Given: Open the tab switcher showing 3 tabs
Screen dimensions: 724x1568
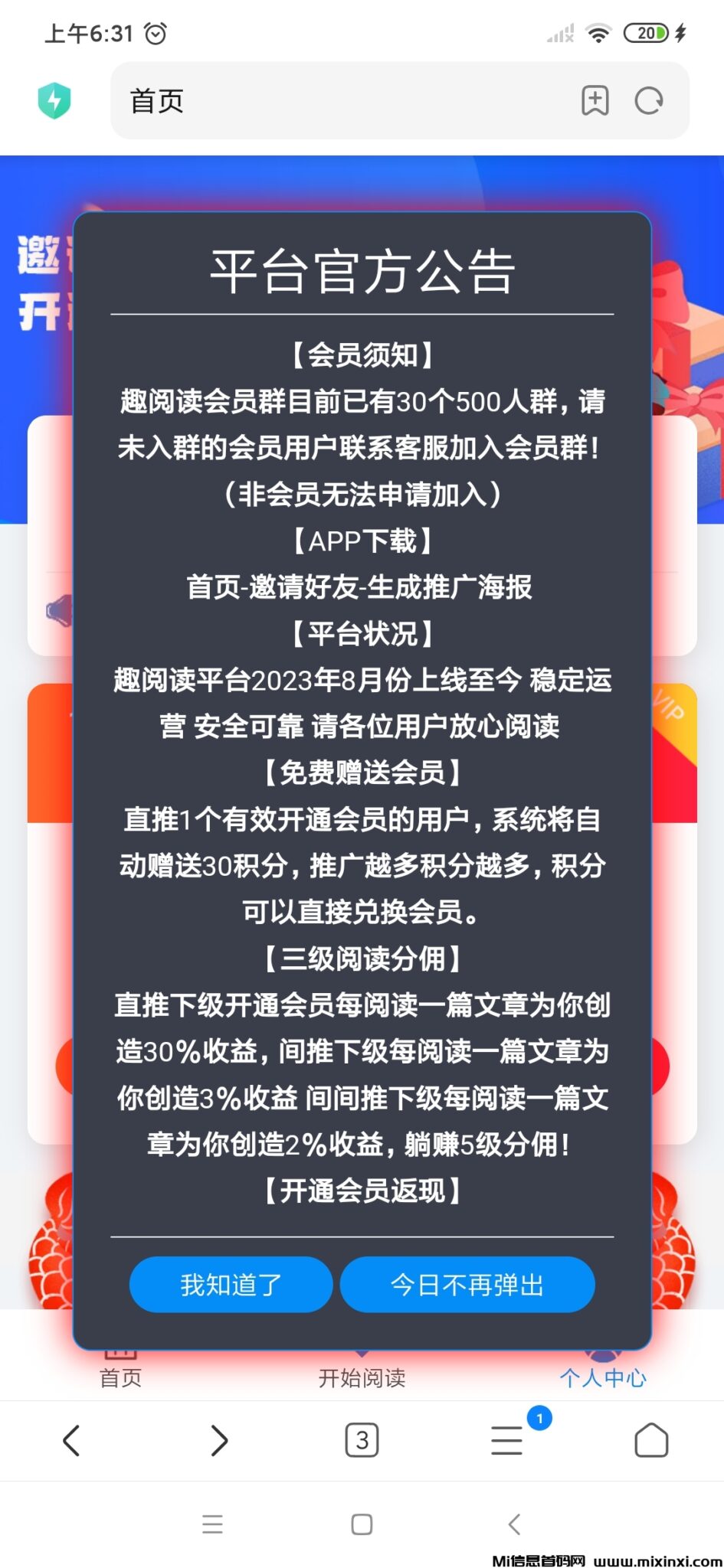Looking at the screenshot, I should pos(362,1440).
